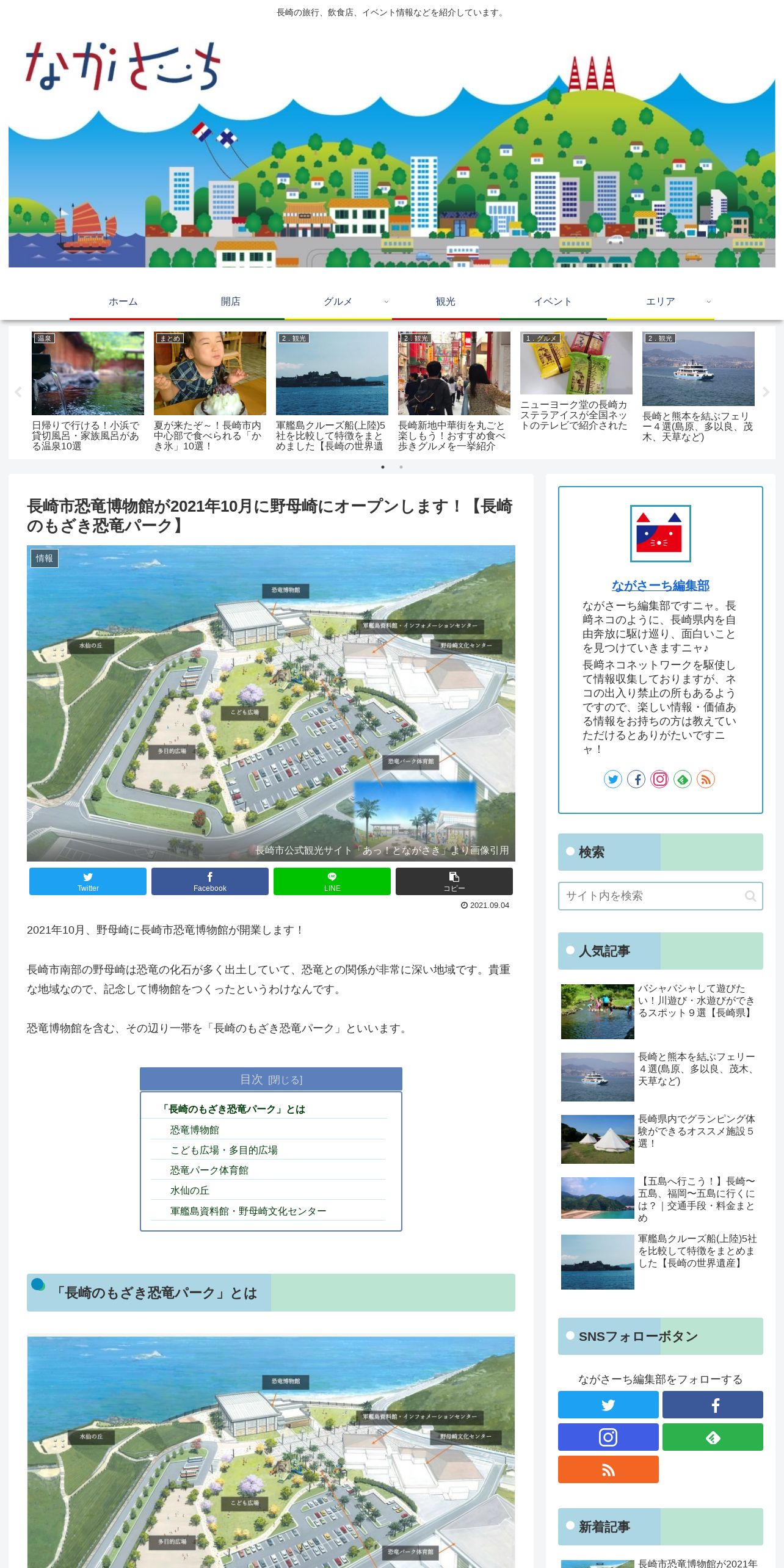Switch to the 観光 tab
The width and height of the screenshot is (784, 1568).
(x=446, y=302)
